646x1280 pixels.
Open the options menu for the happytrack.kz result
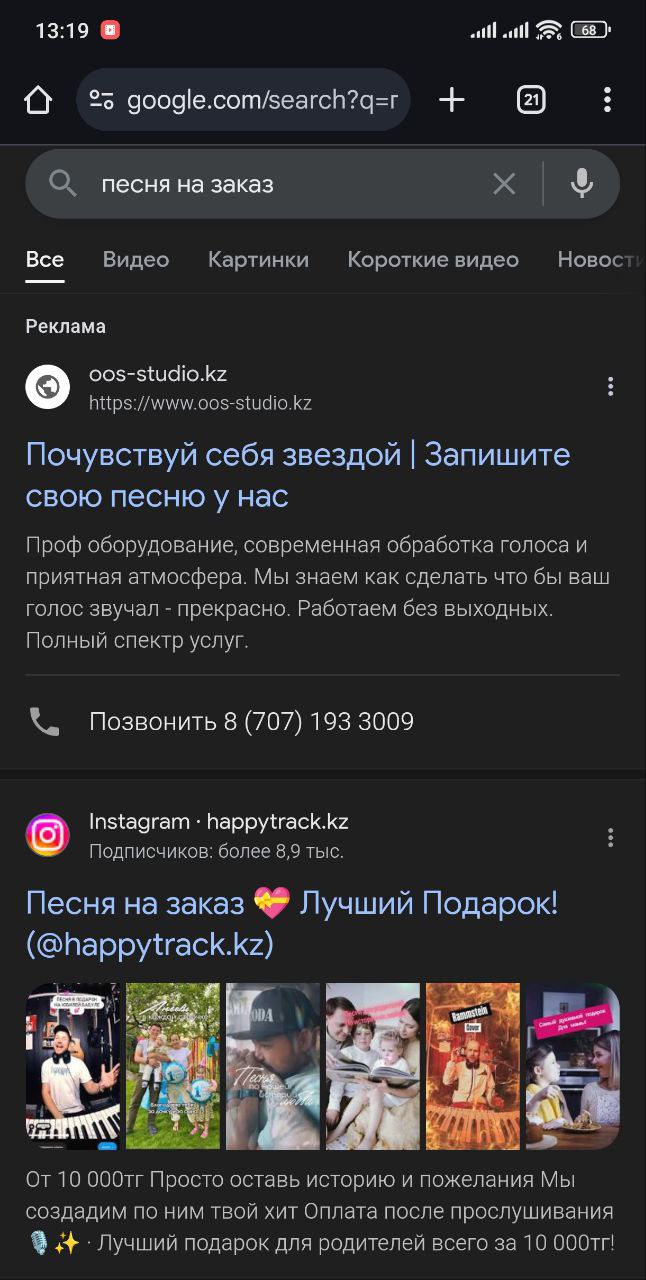point(610,837)
